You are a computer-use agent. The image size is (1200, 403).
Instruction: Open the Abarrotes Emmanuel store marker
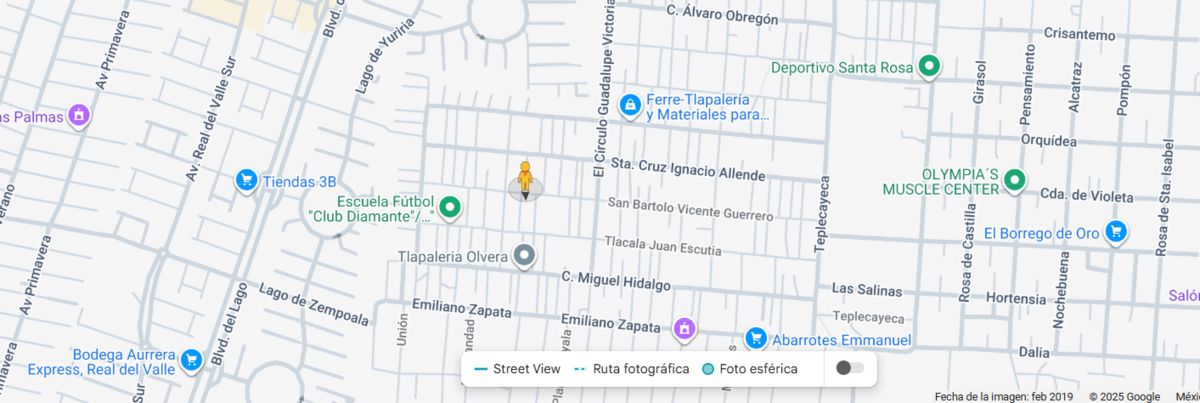point(756,339)
